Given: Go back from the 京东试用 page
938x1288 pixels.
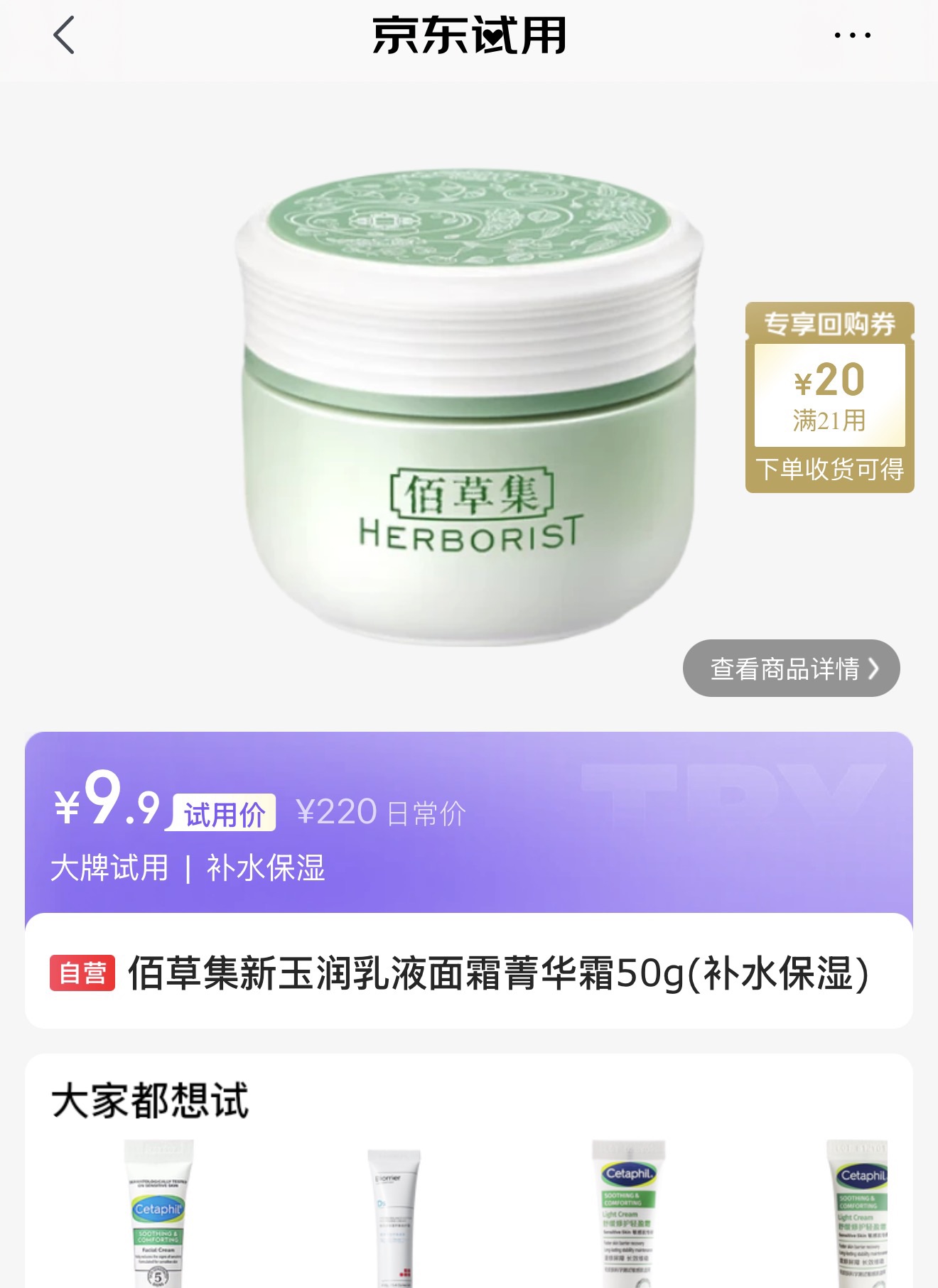Looking at the screenshot, I should [64, 36].
